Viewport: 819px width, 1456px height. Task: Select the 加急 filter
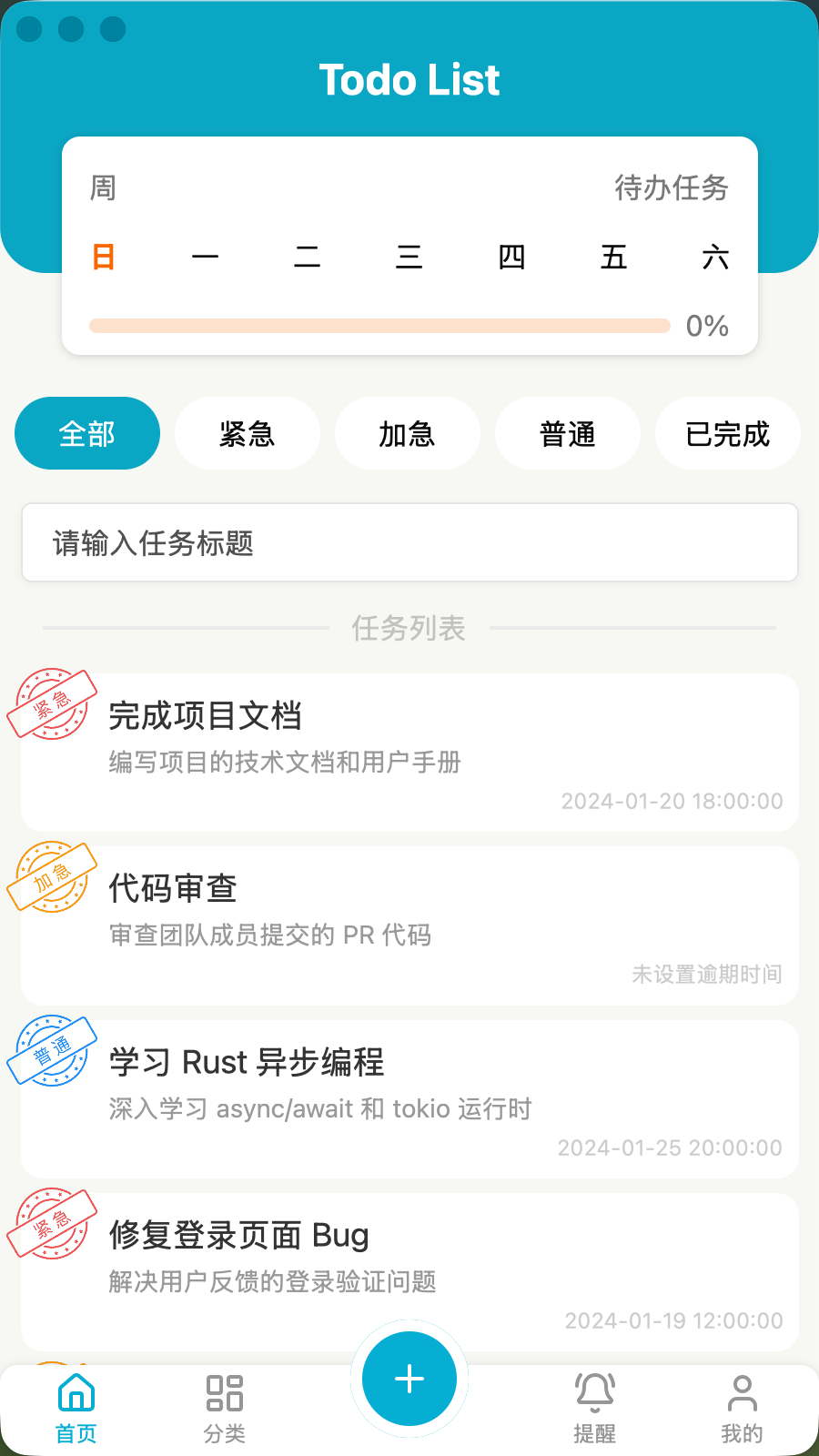coord(407,434)
